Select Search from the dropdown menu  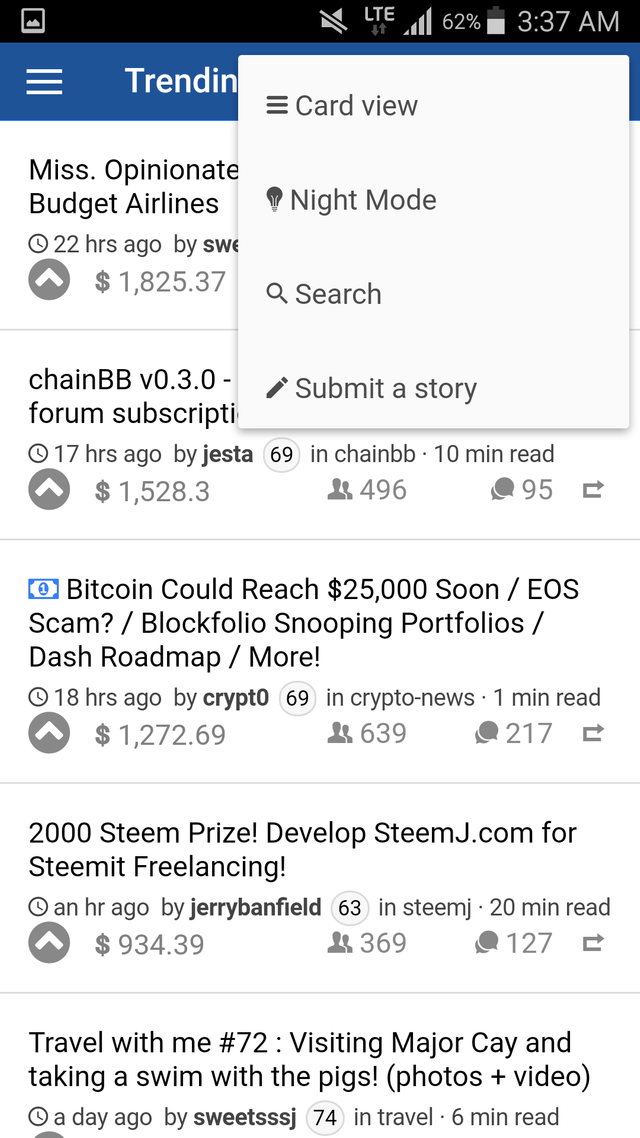coord(324,294)
